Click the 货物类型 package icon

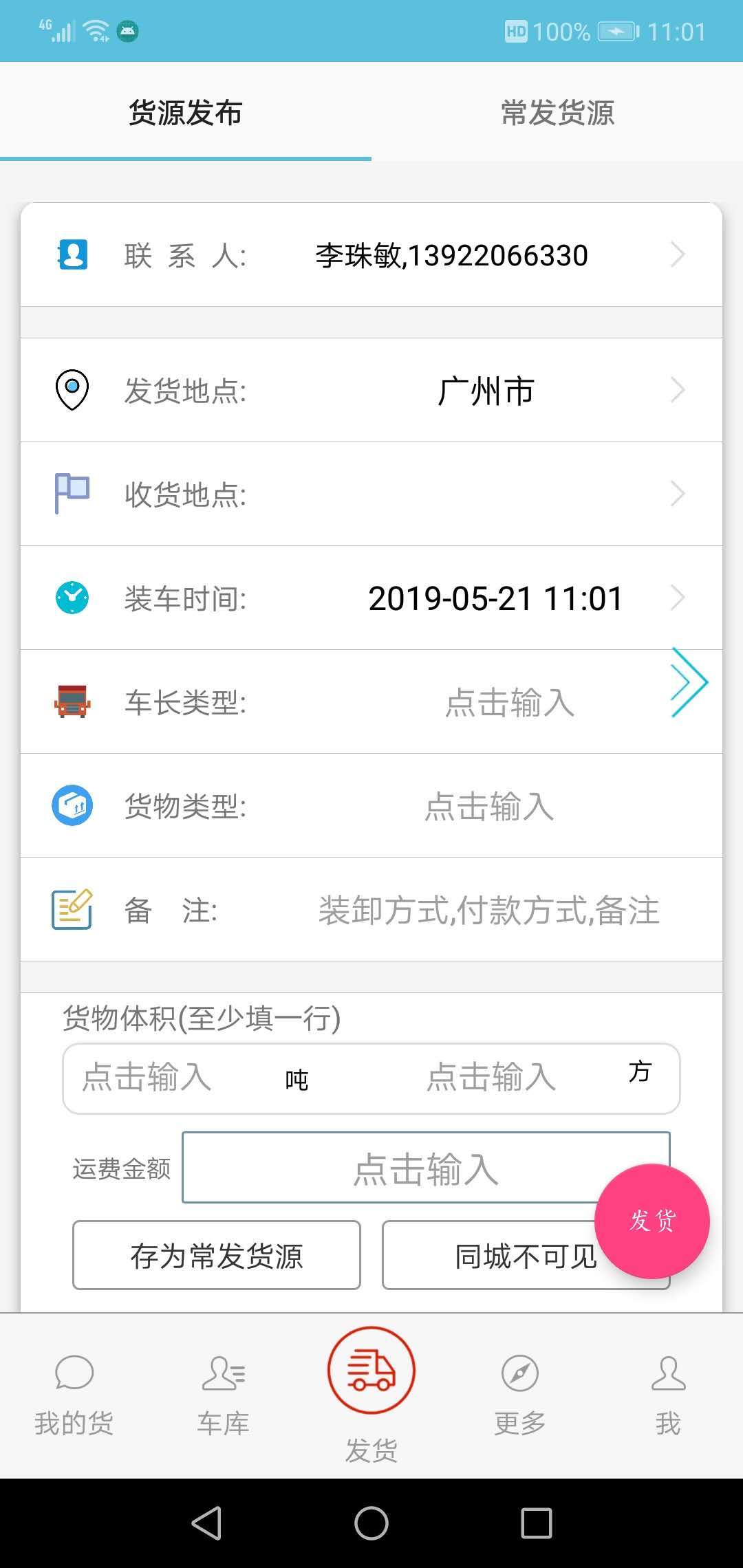click(72, 805)
